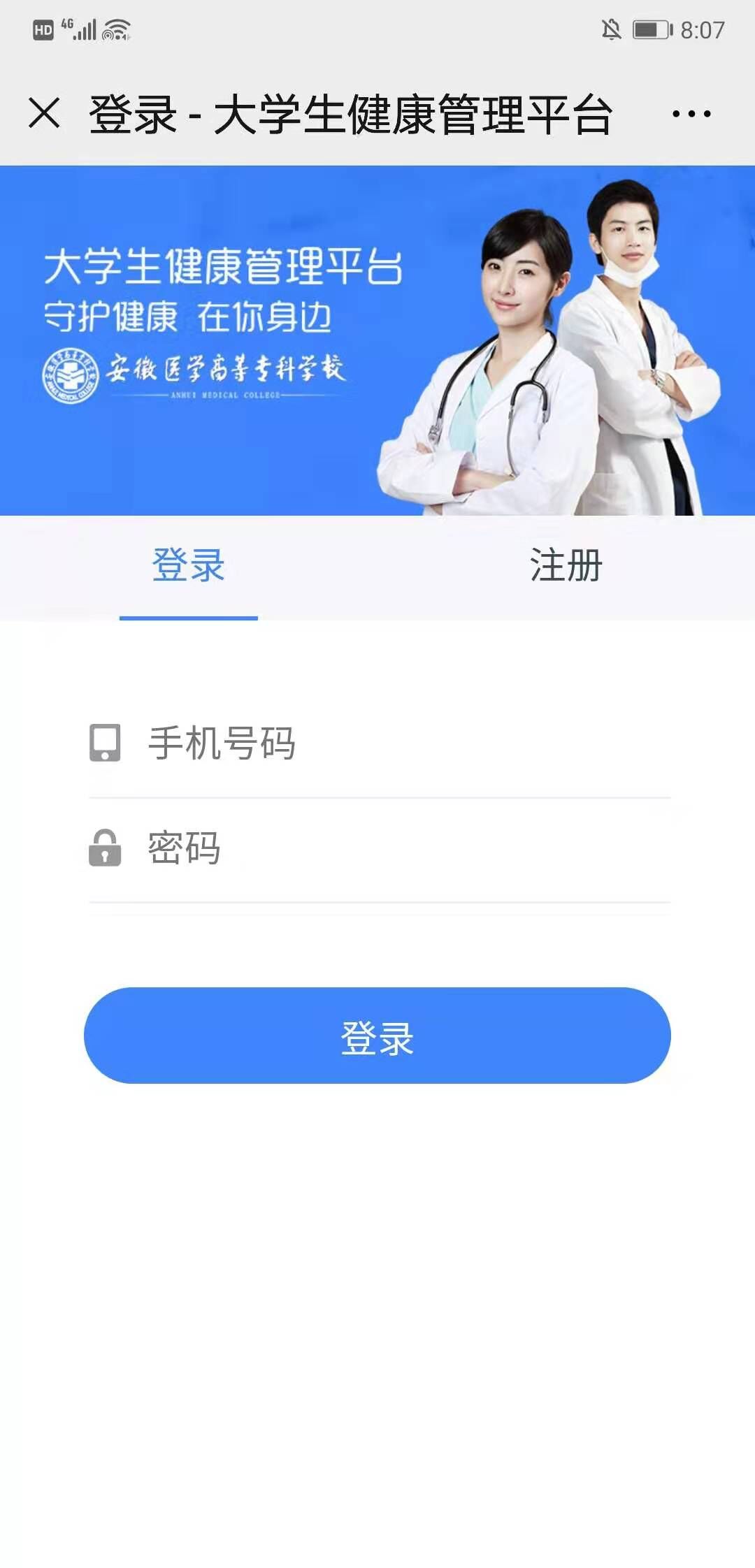This screenshot has width=755, height=1568.
Task: Select the 登录 tab
Action: (189, 565)
